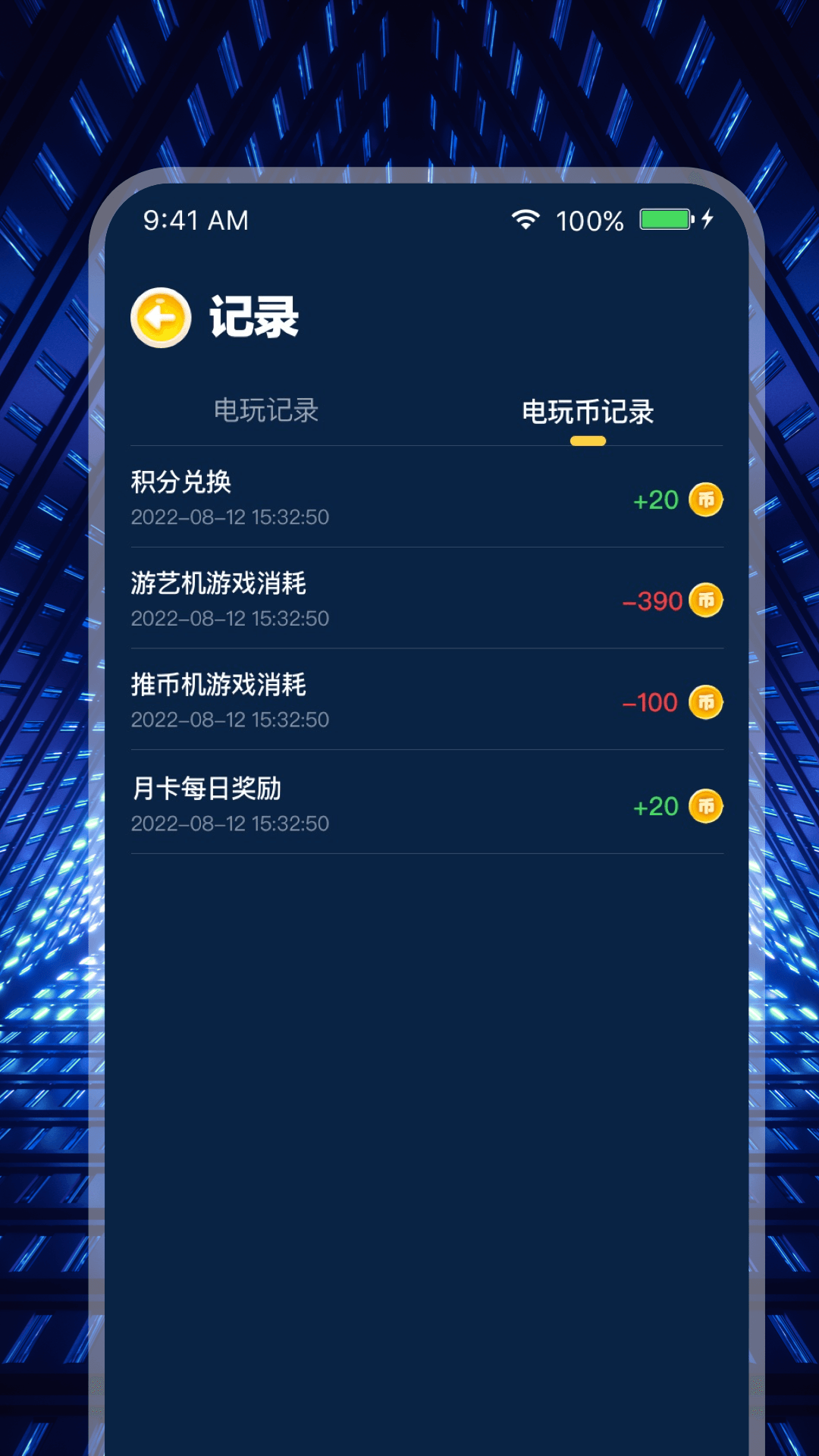Image resolution: width=819 pixels, height=1456 pixels.
Task: Click the 9:41 AM clock in status bar
Action: pyautogui.click(x=196, y=220)
